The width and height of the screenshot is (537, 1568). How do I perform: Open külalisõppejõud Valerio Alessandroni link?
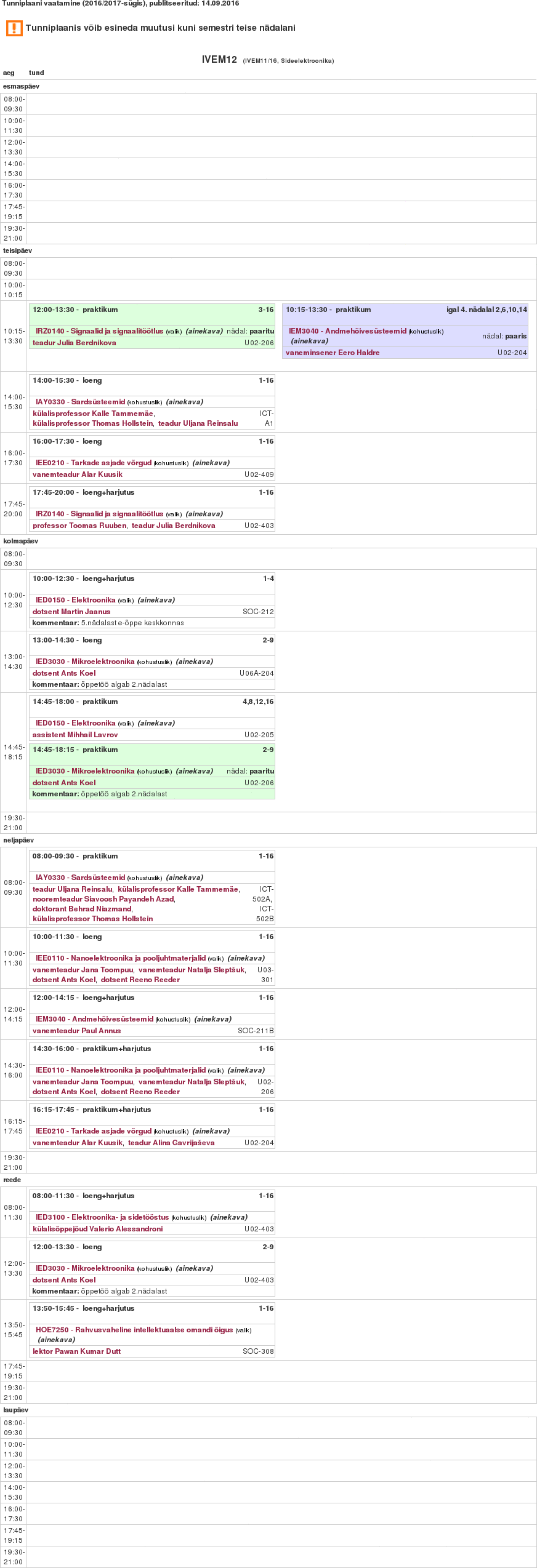(98, 1229)
